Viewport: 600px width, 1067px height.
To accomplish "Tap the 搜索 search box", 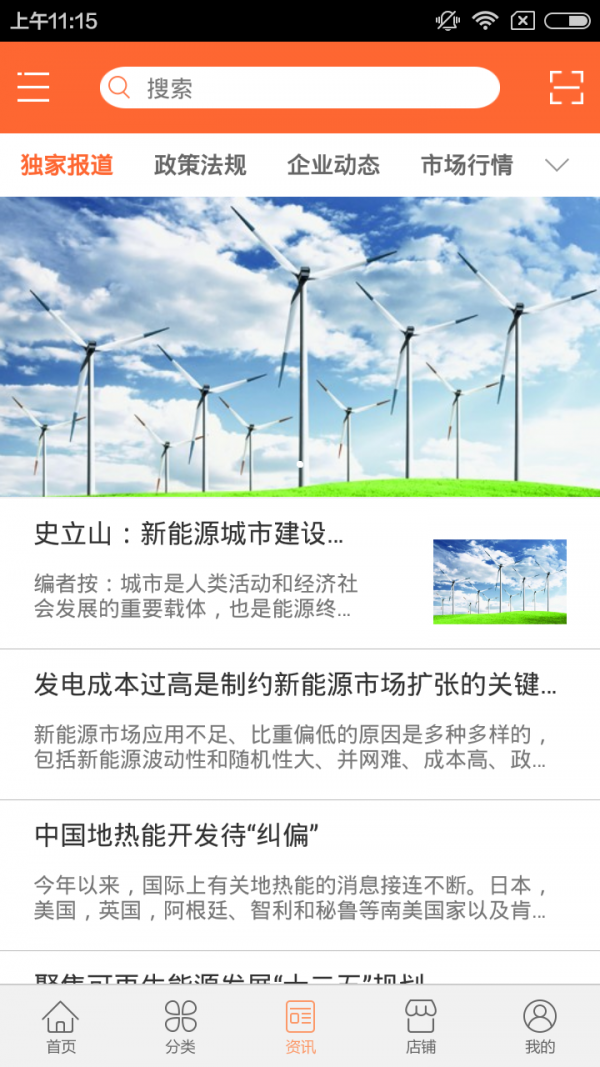I will 300,88.
